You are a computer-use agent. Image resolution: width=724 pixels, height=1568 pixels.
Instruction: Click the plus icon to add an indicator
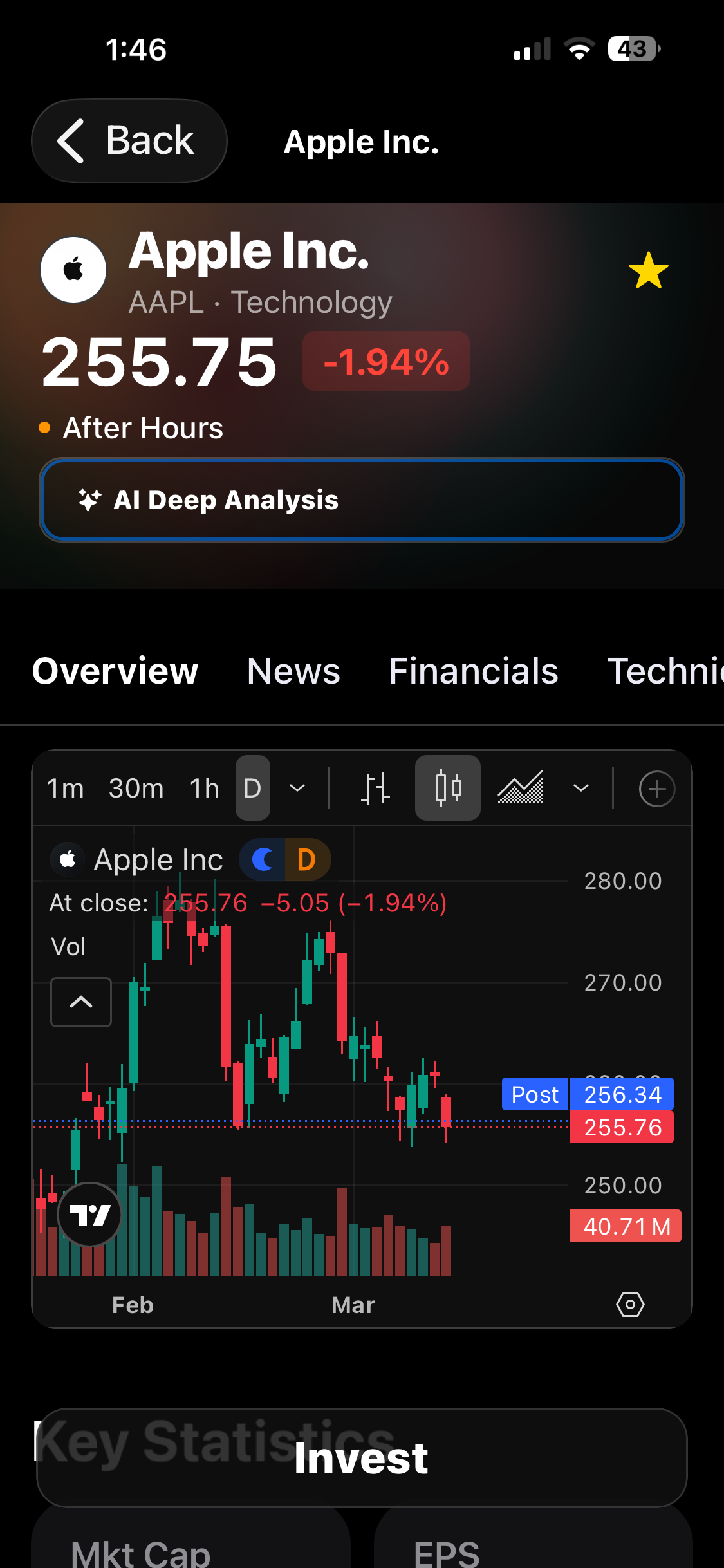click(x=656, y=787)
